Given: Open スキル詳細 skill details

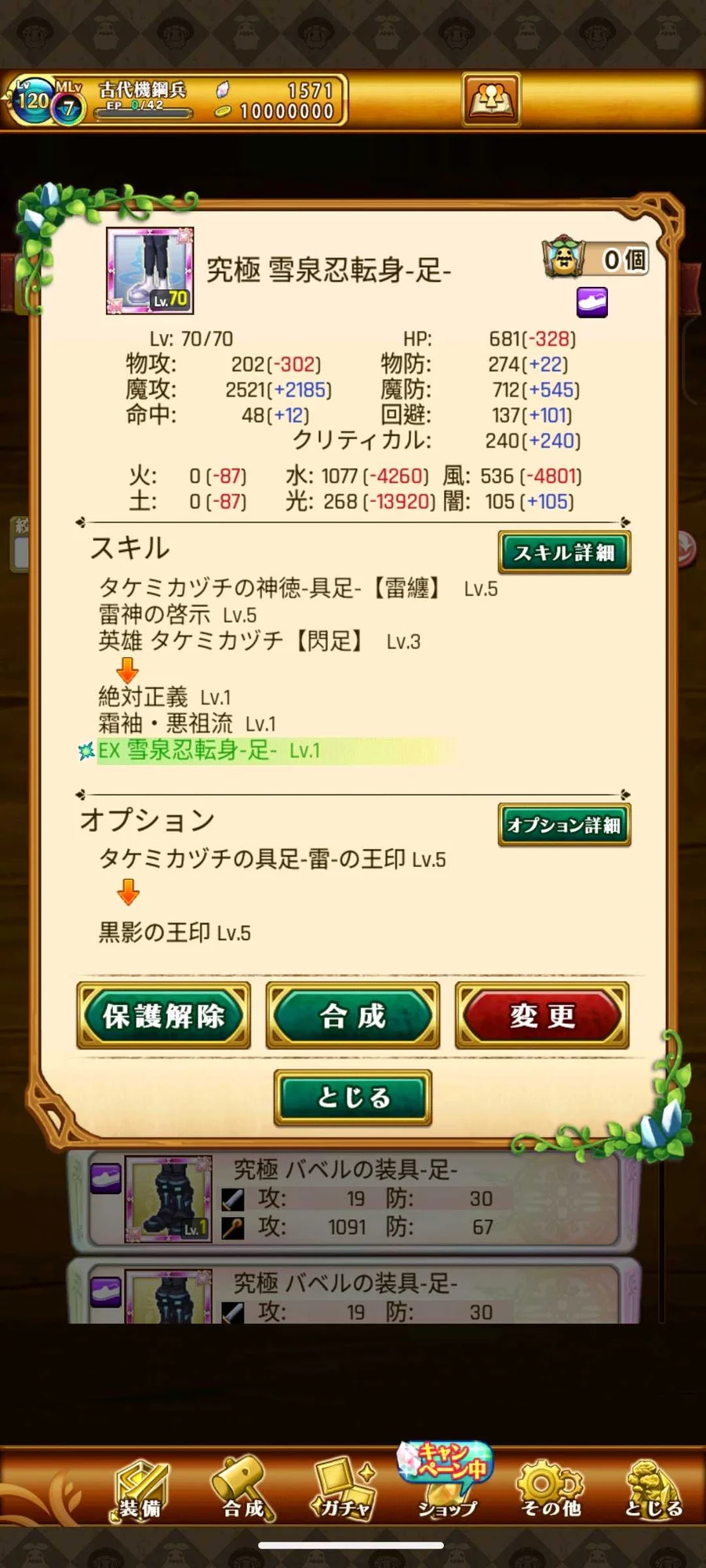Looking at the screenshot, I should pos(564,553).
